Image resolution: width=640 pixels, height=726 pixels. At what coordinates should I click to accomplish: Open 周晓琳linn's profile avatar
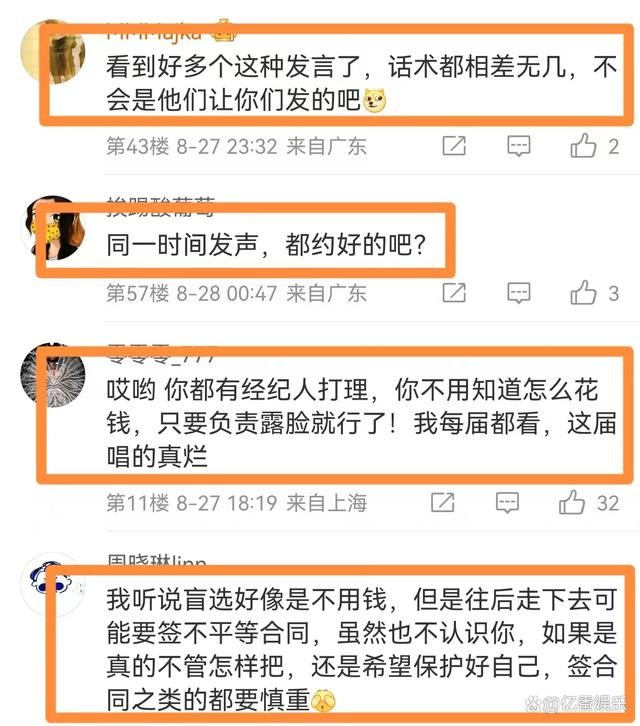pyautogui.click(x=51, y=584)
